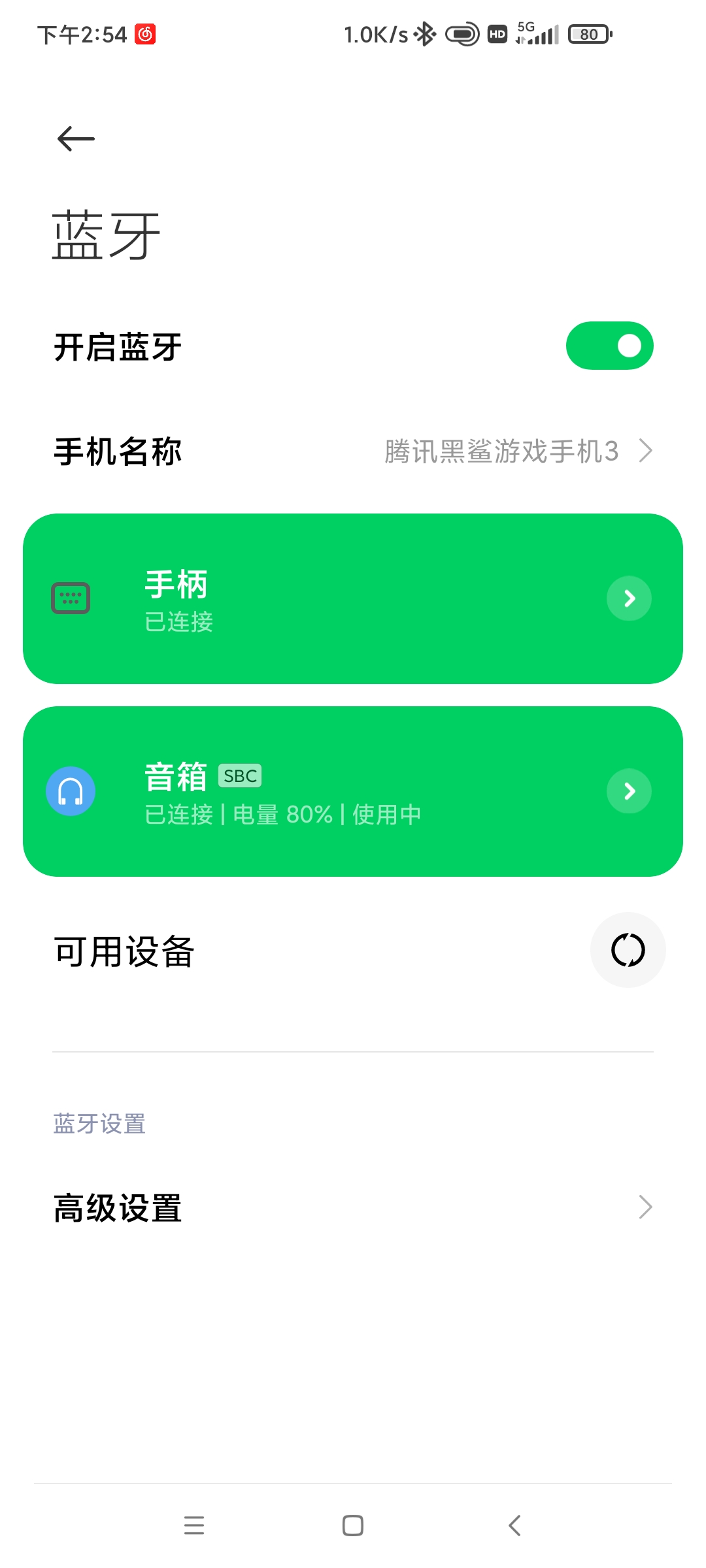Open 高级设置

(x=353, y=1207)
